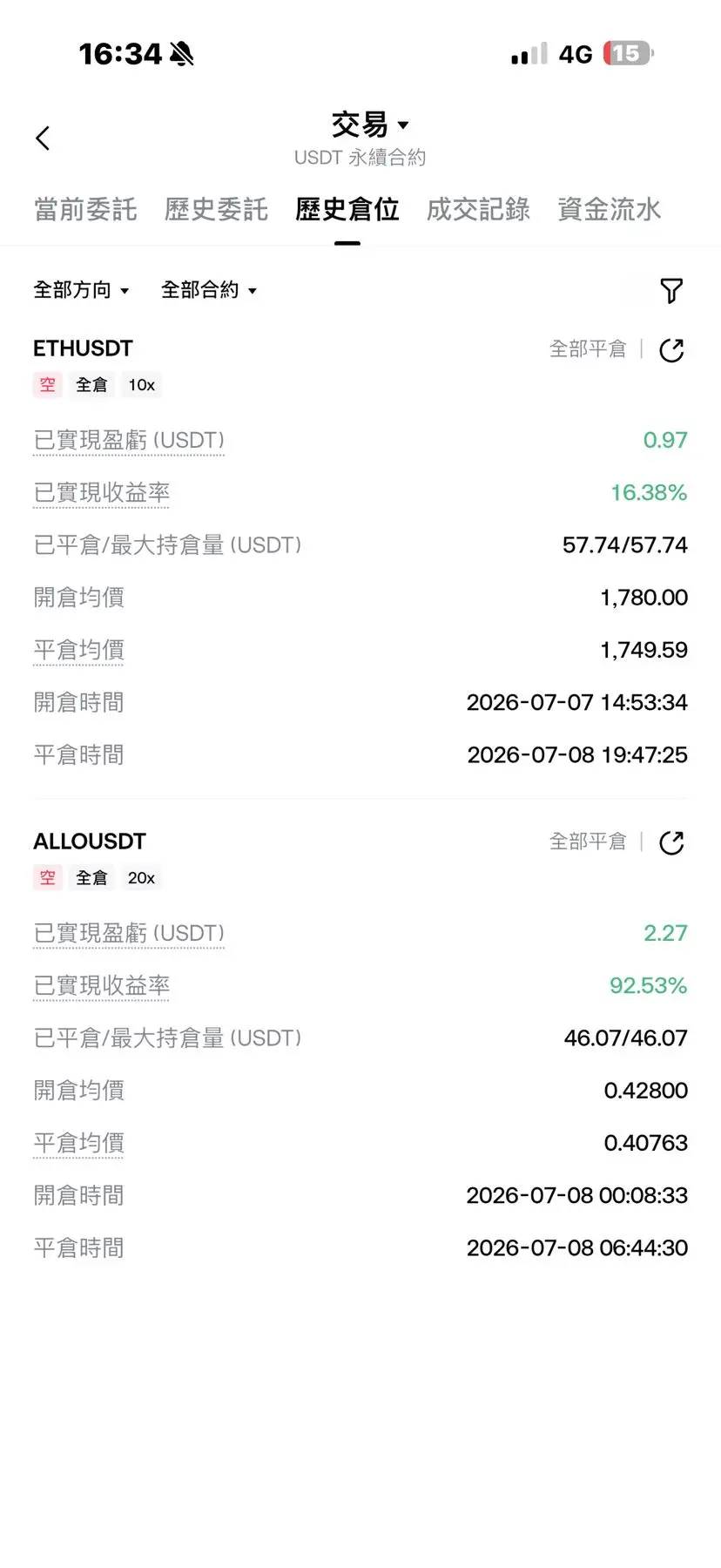Image resolution: width=721 pixels, height=1568 pixels.
Task: Tap ETHUSDT 平倉均價 underlined label
Action: [78, 651]
